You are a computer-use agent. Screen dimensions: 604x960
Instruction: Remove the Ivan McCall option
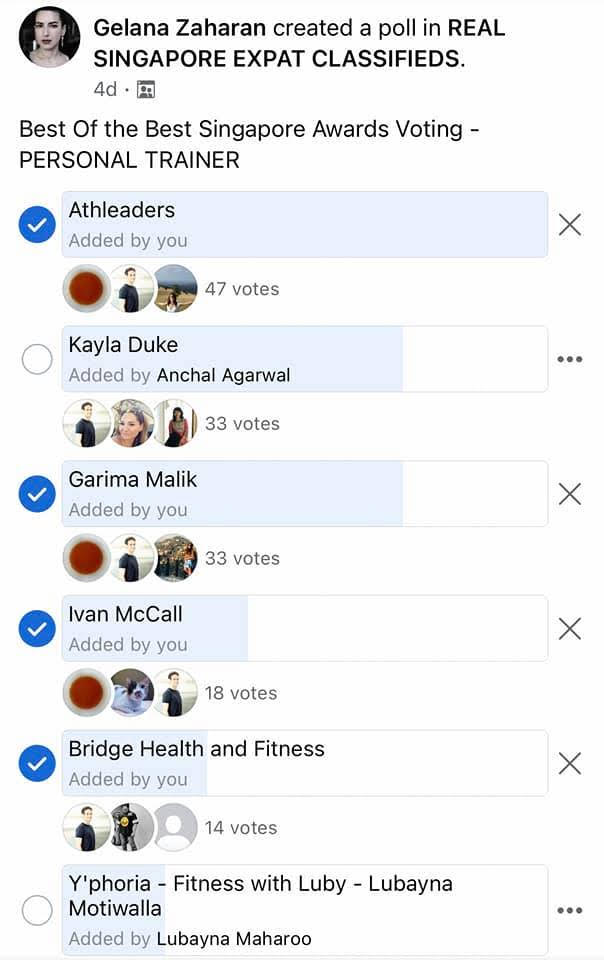tap(569, 629)
